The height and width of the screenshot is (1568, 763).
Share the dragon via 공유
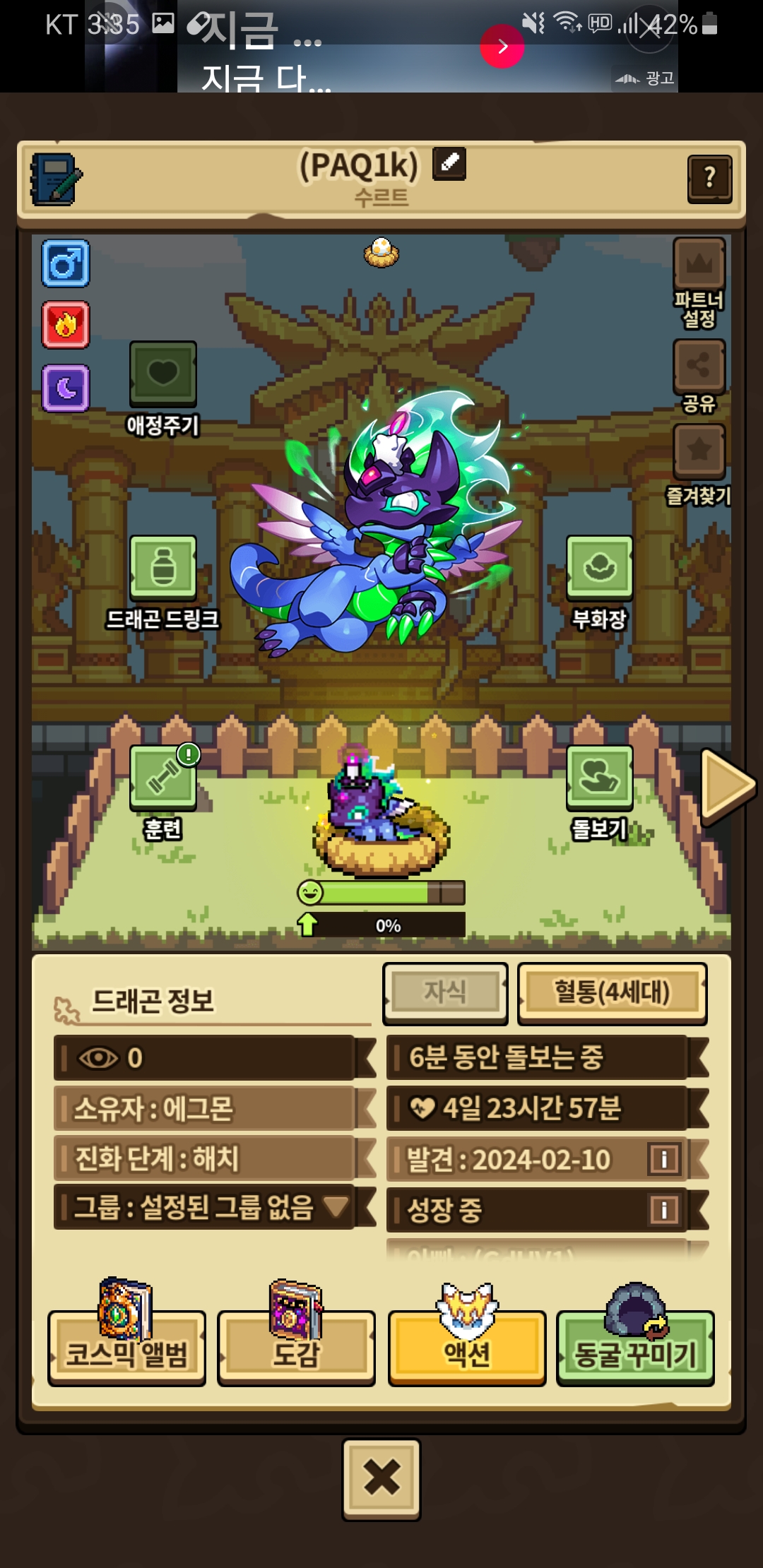point(699,366)
